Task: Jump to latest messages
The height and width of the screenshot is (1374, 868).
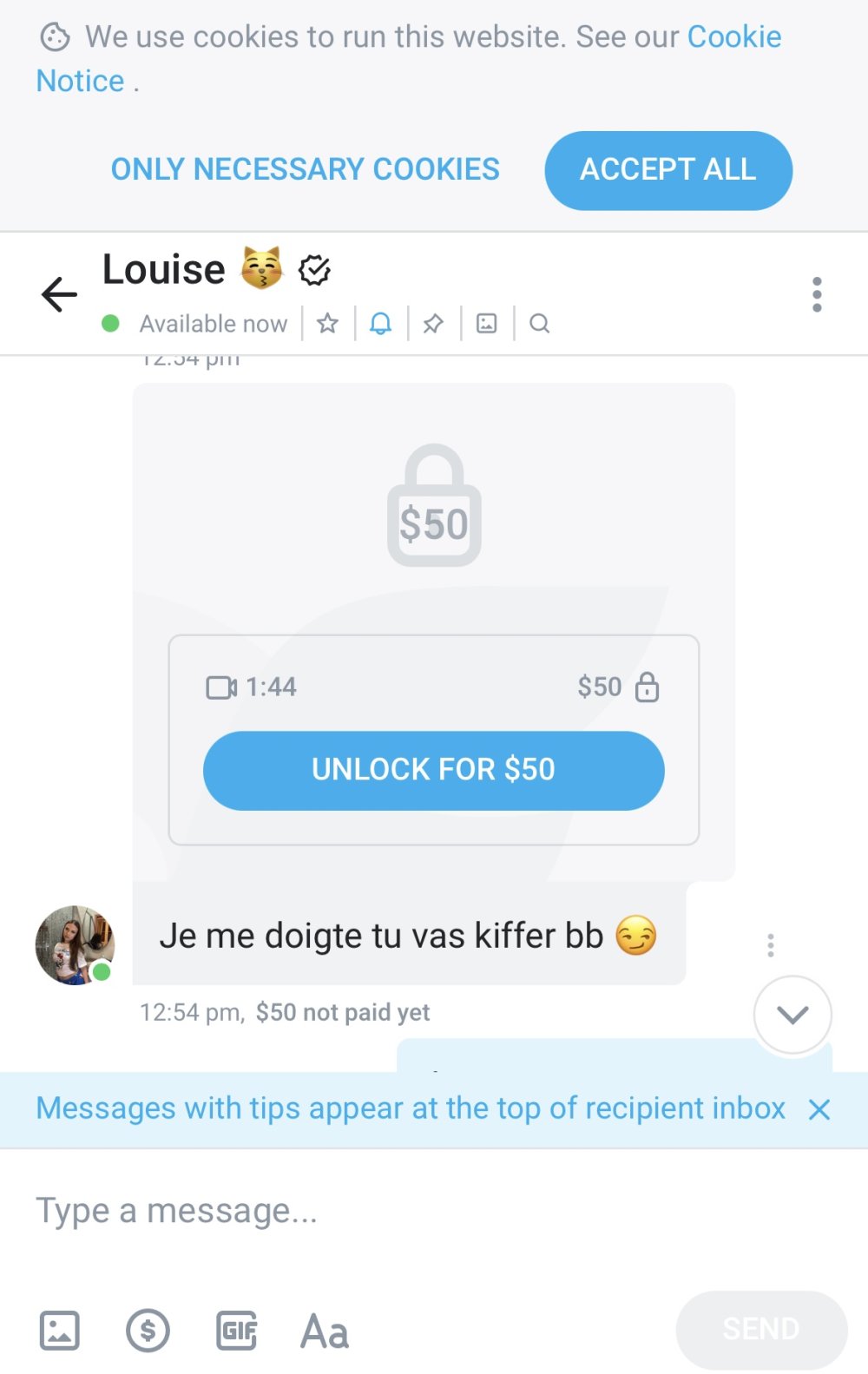Action: (792, 1014)
